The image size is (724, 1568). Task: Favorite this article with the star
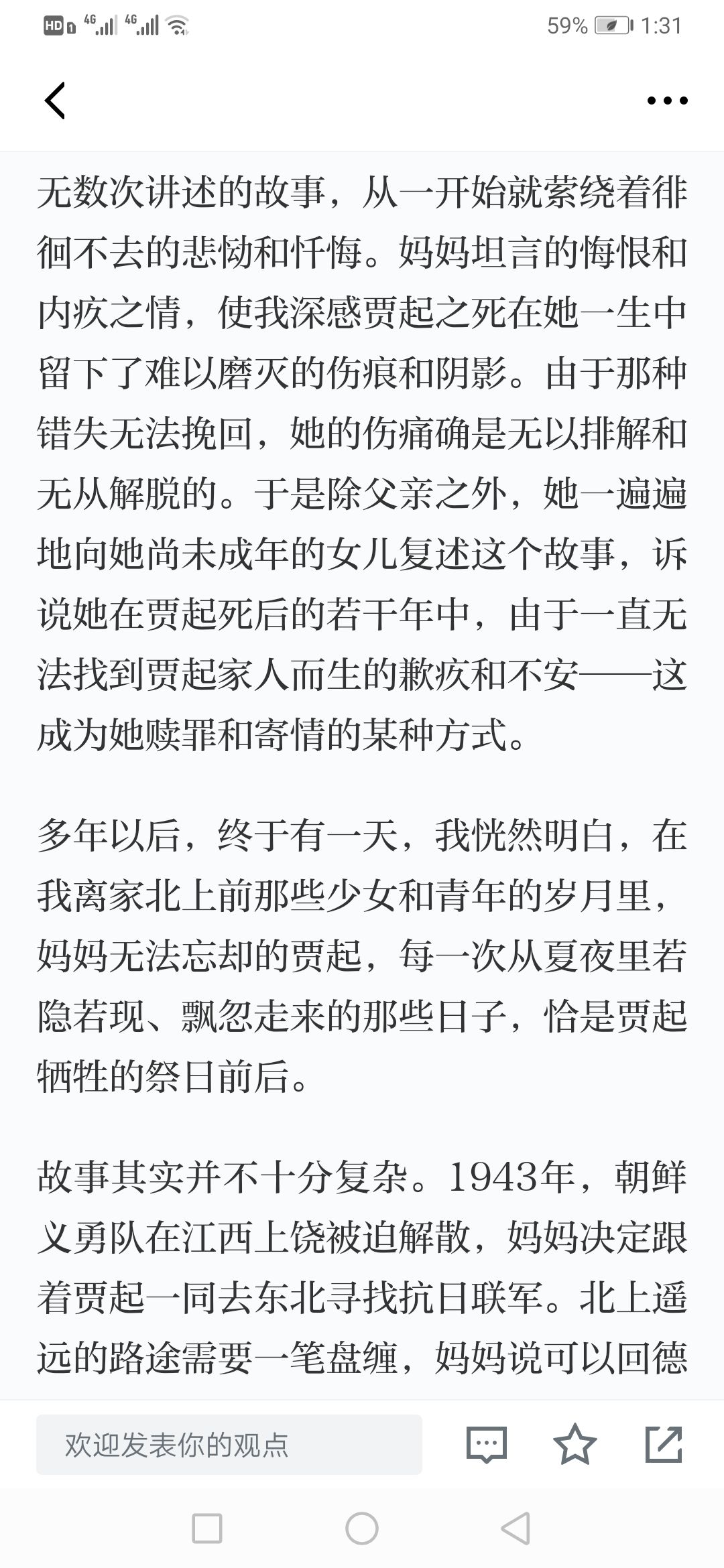(575, 1444)
